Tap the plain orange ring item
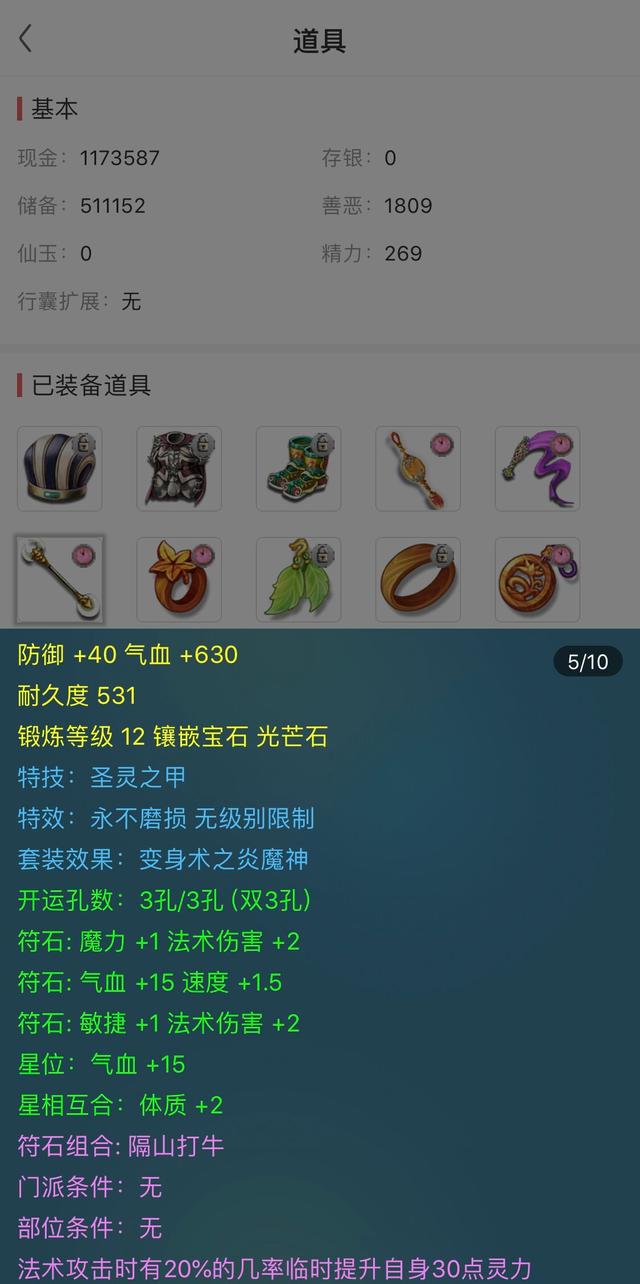The image size is (640, 1284). (418, 580)
